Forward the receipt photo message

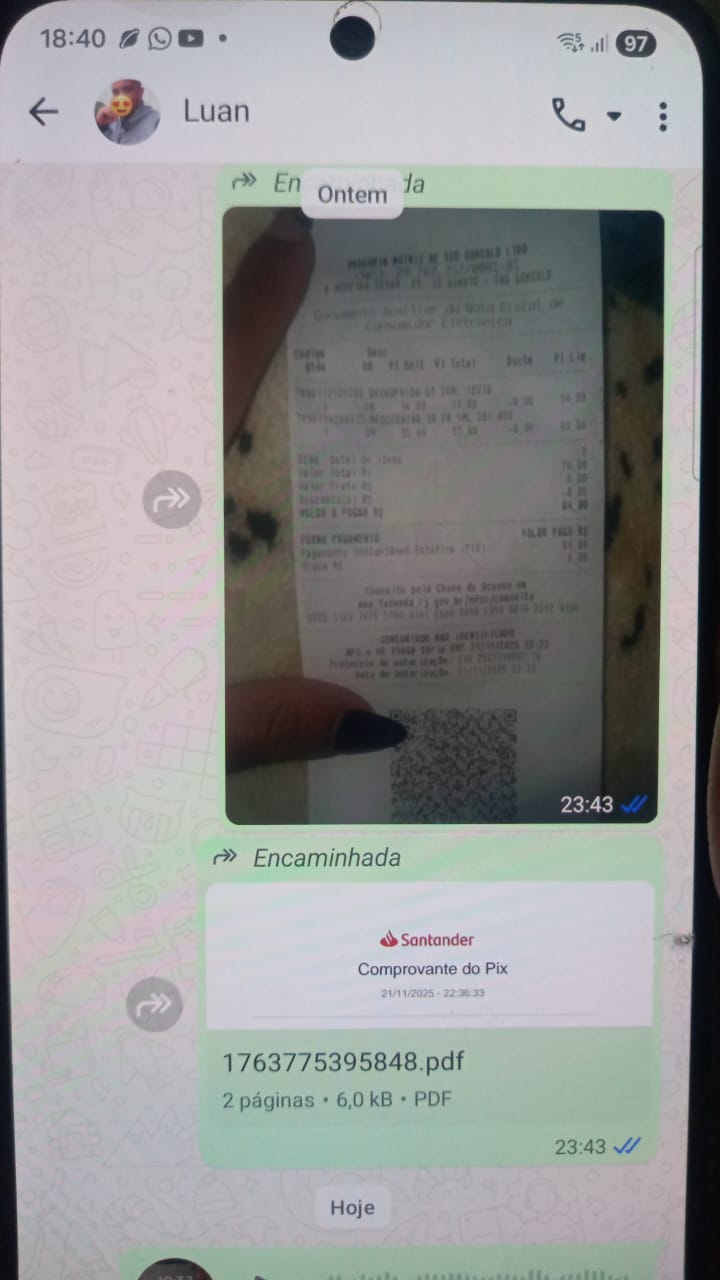172,499
